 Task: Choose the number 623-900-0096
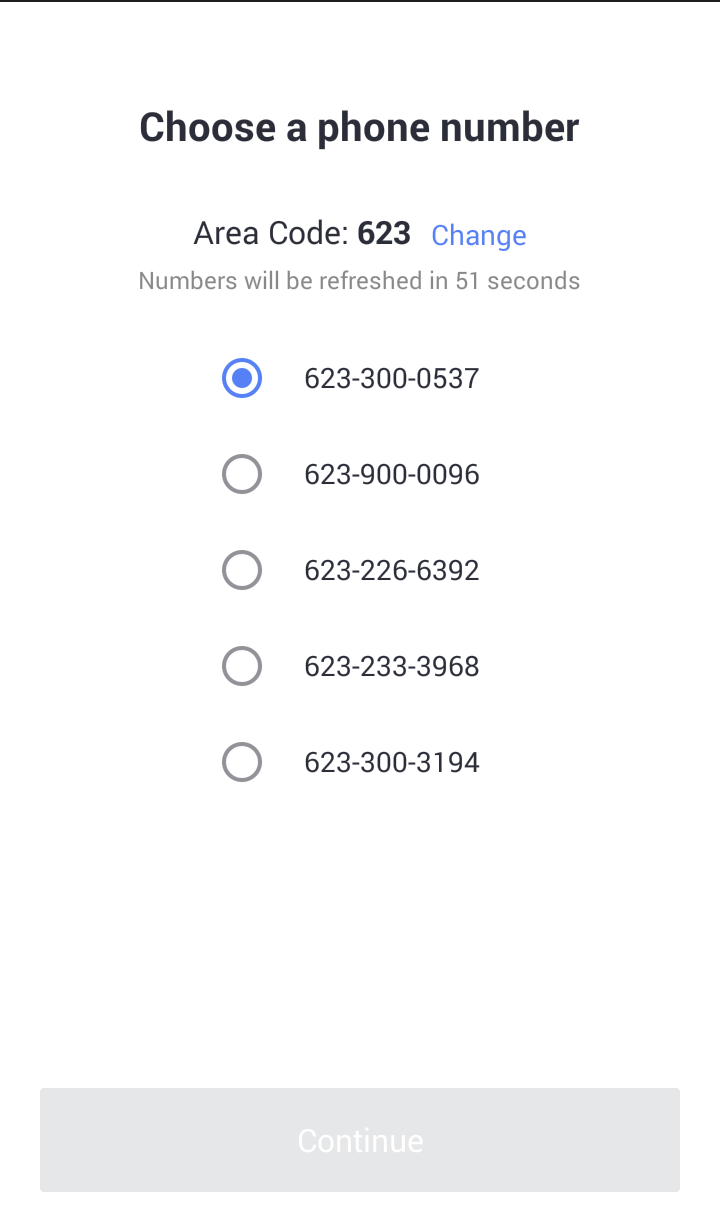pos(242,474)
